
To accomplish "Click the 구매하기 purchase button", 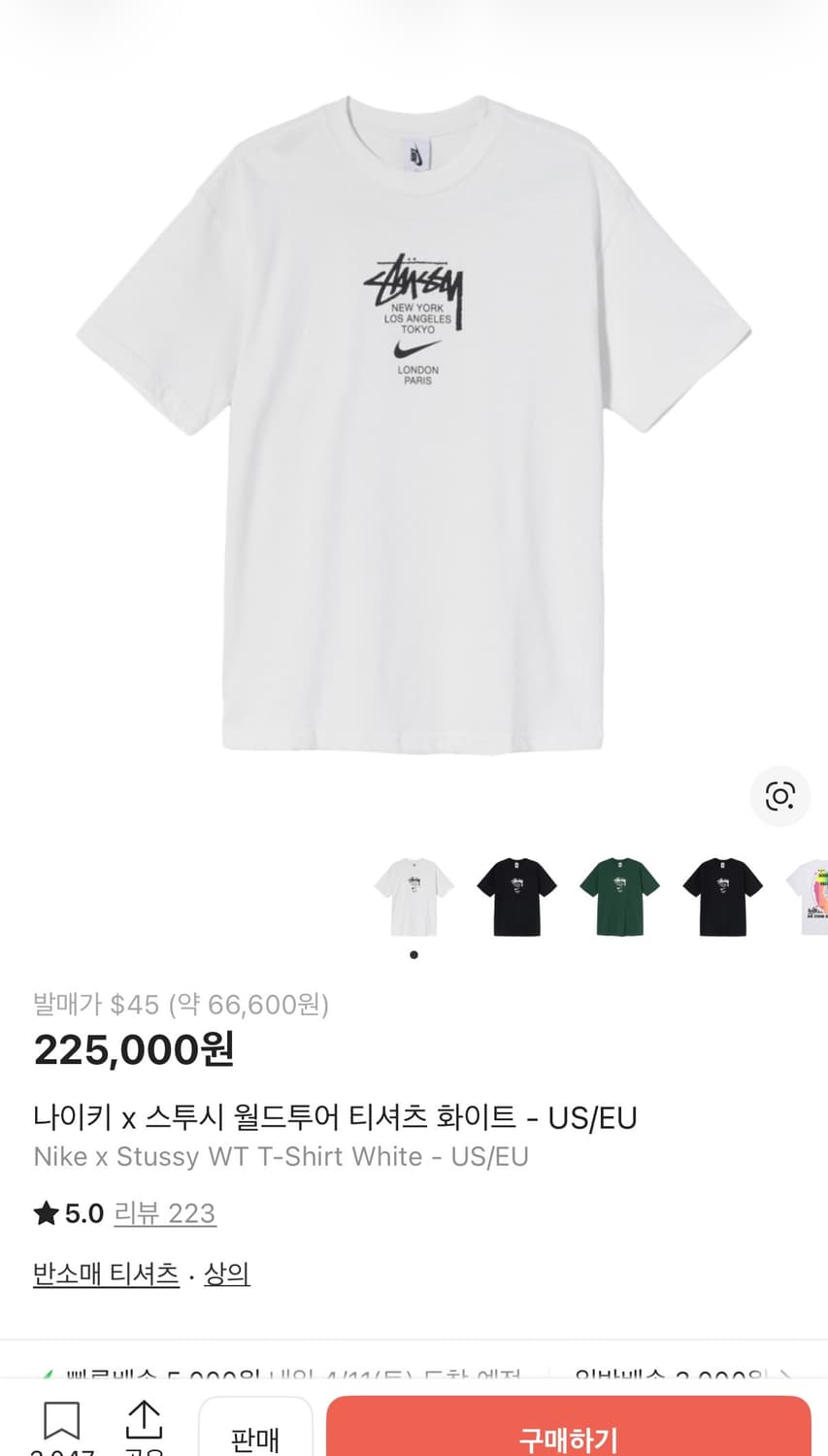I will pos(570,1435).
